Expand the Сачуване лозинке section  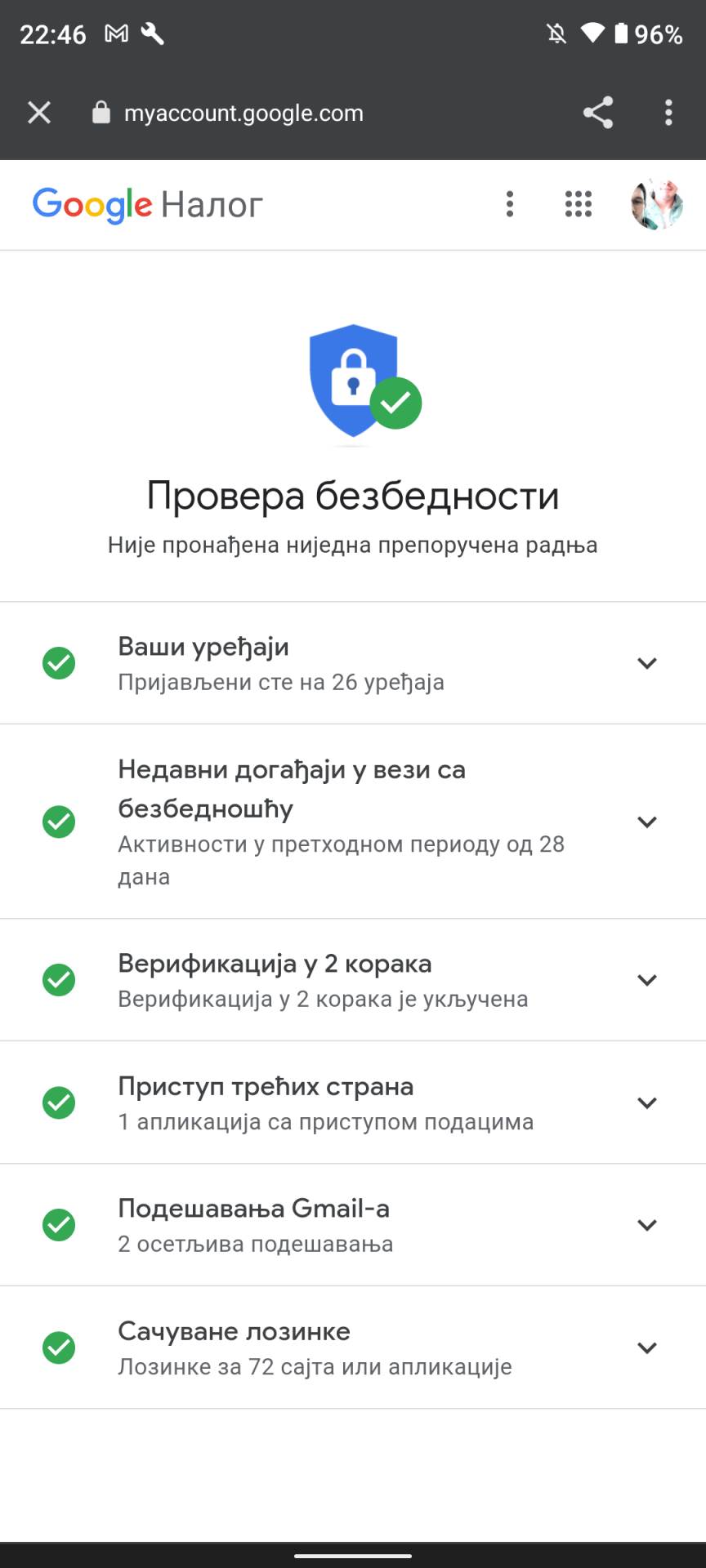coord(646,1347)
